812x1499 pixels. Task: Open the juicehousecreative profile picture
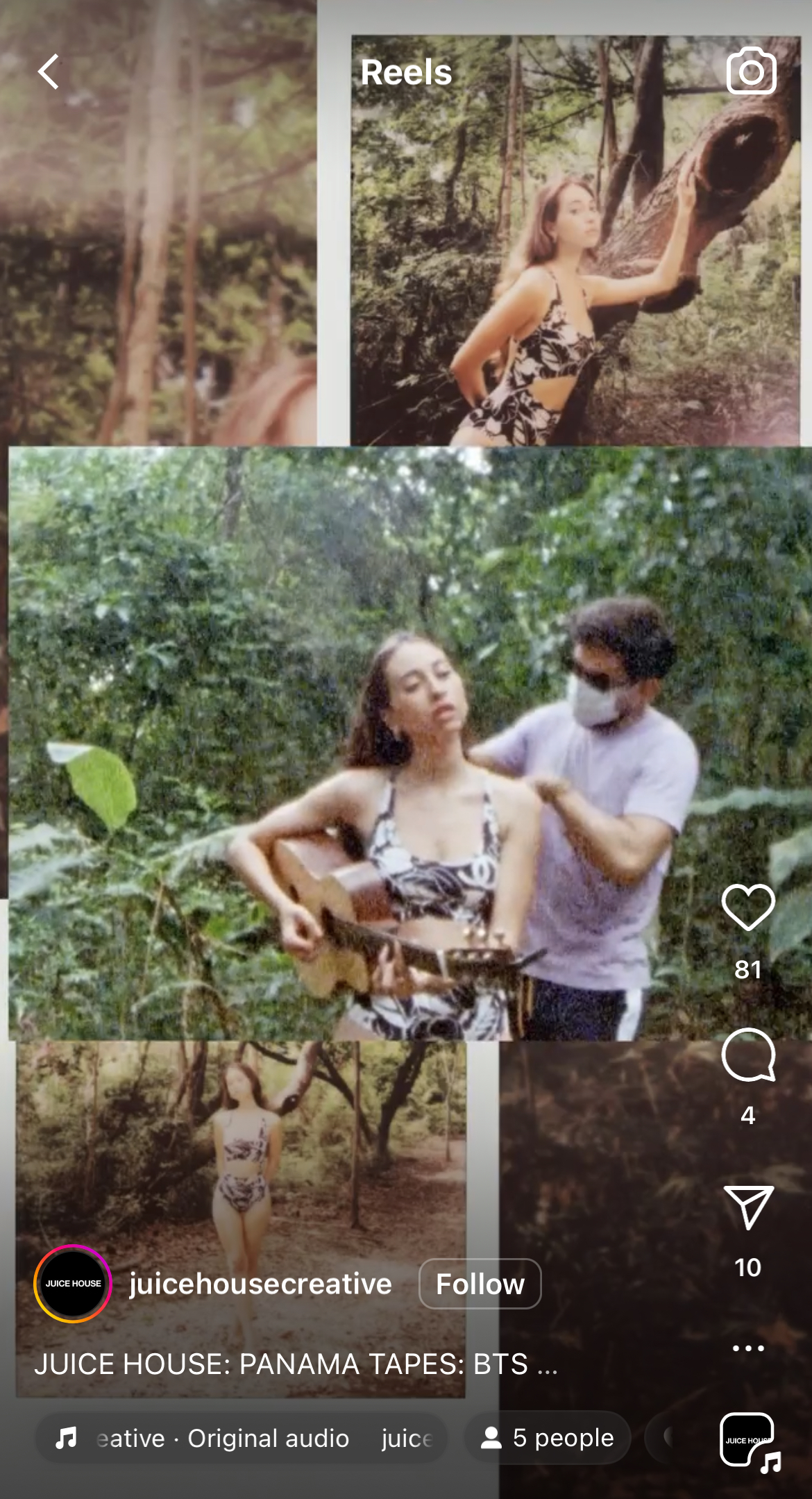click(x=73, y=1284)
